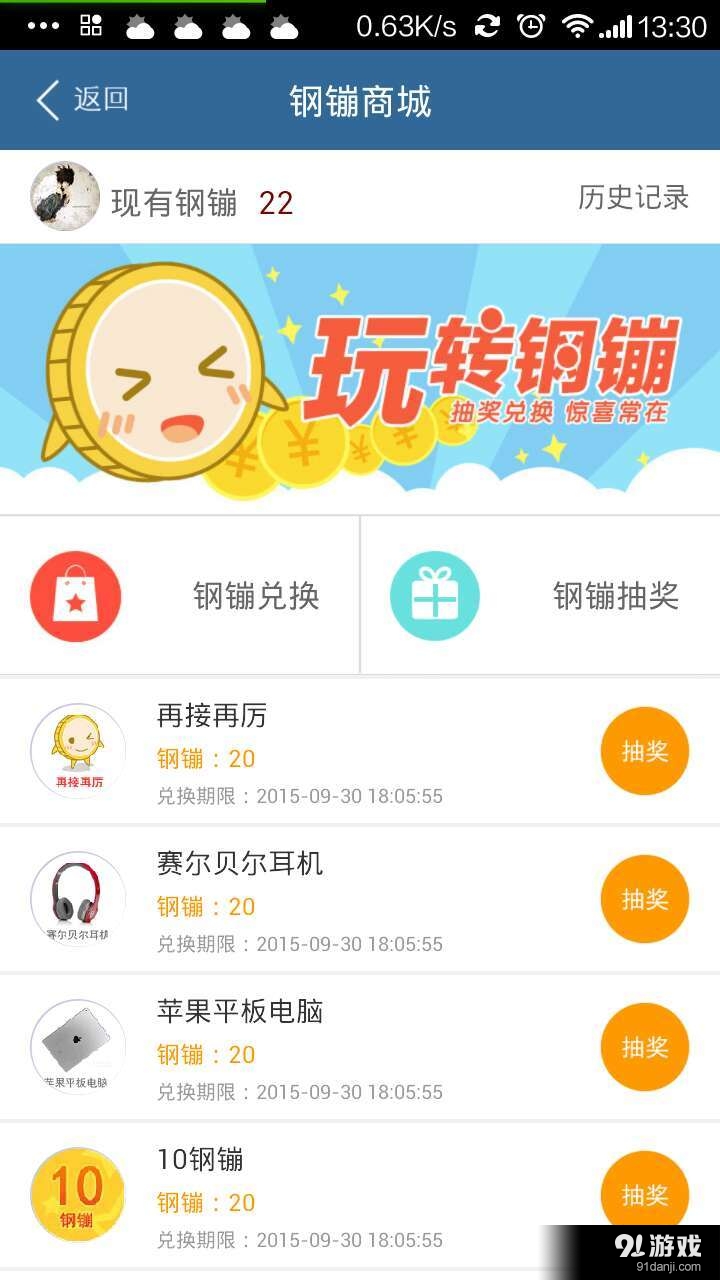
Task: Open 历史记录 history records
Action: point(631,197)
